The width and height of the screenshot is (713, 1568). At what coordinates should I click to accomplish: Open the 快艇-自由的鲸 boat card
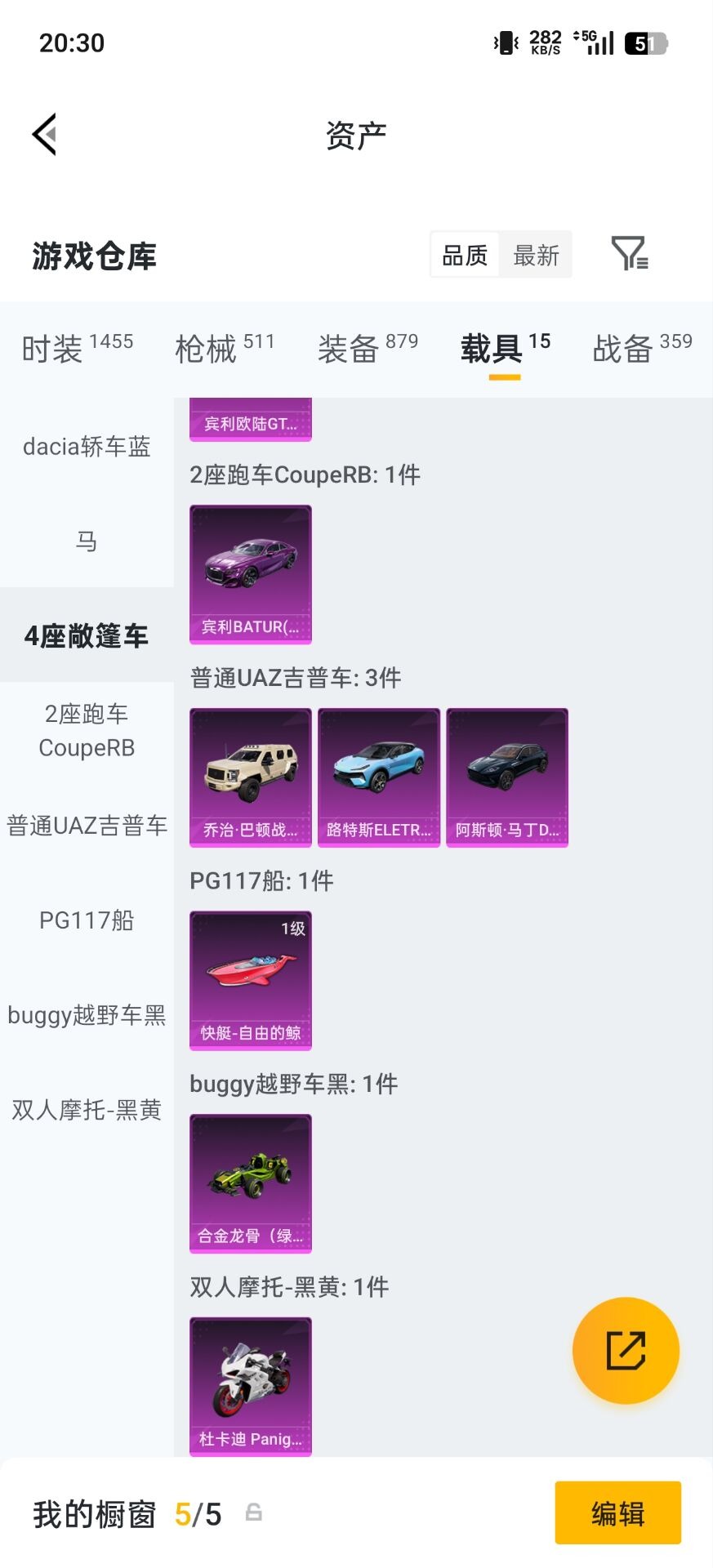(x=251, y=980)
